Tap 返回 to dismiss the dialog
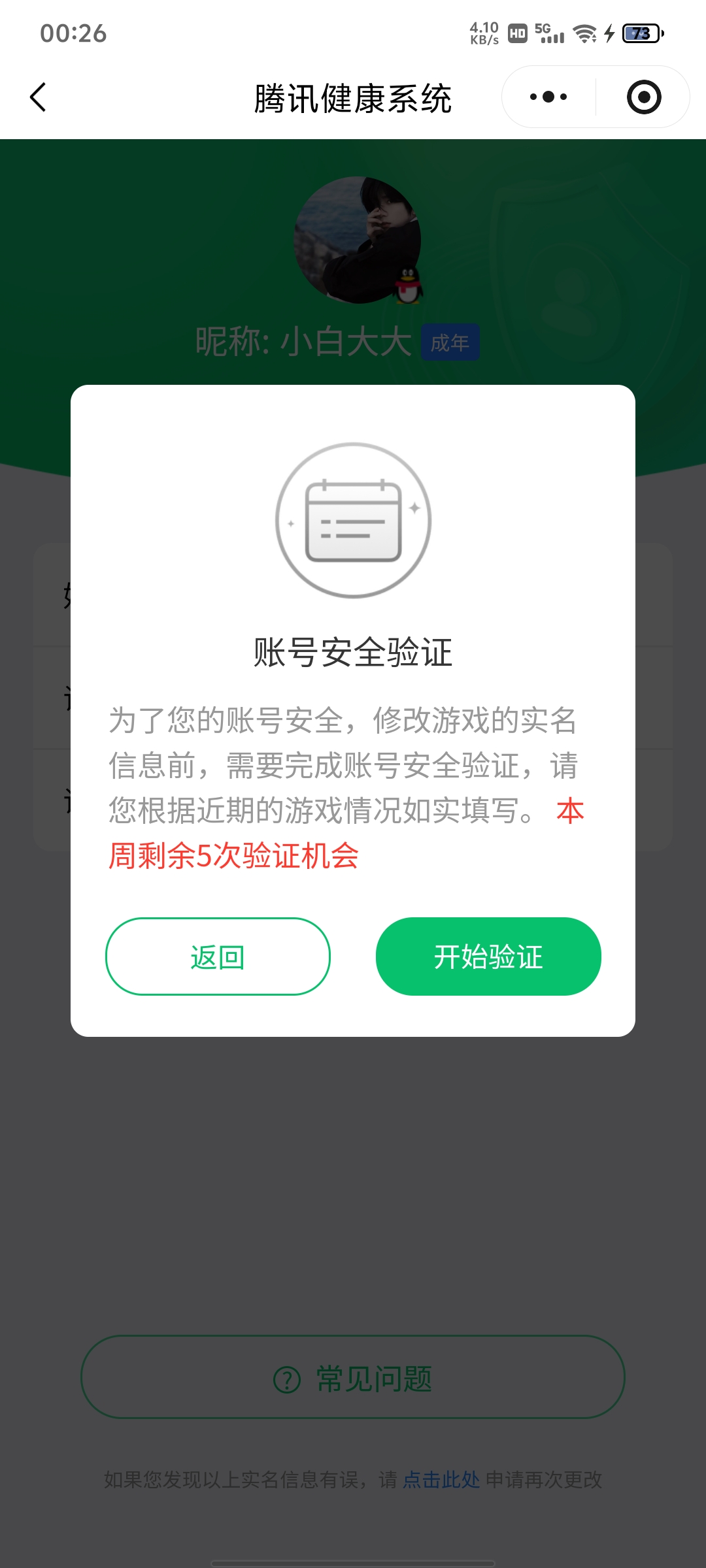This screenshot has width=706, height=1568. 218,956
